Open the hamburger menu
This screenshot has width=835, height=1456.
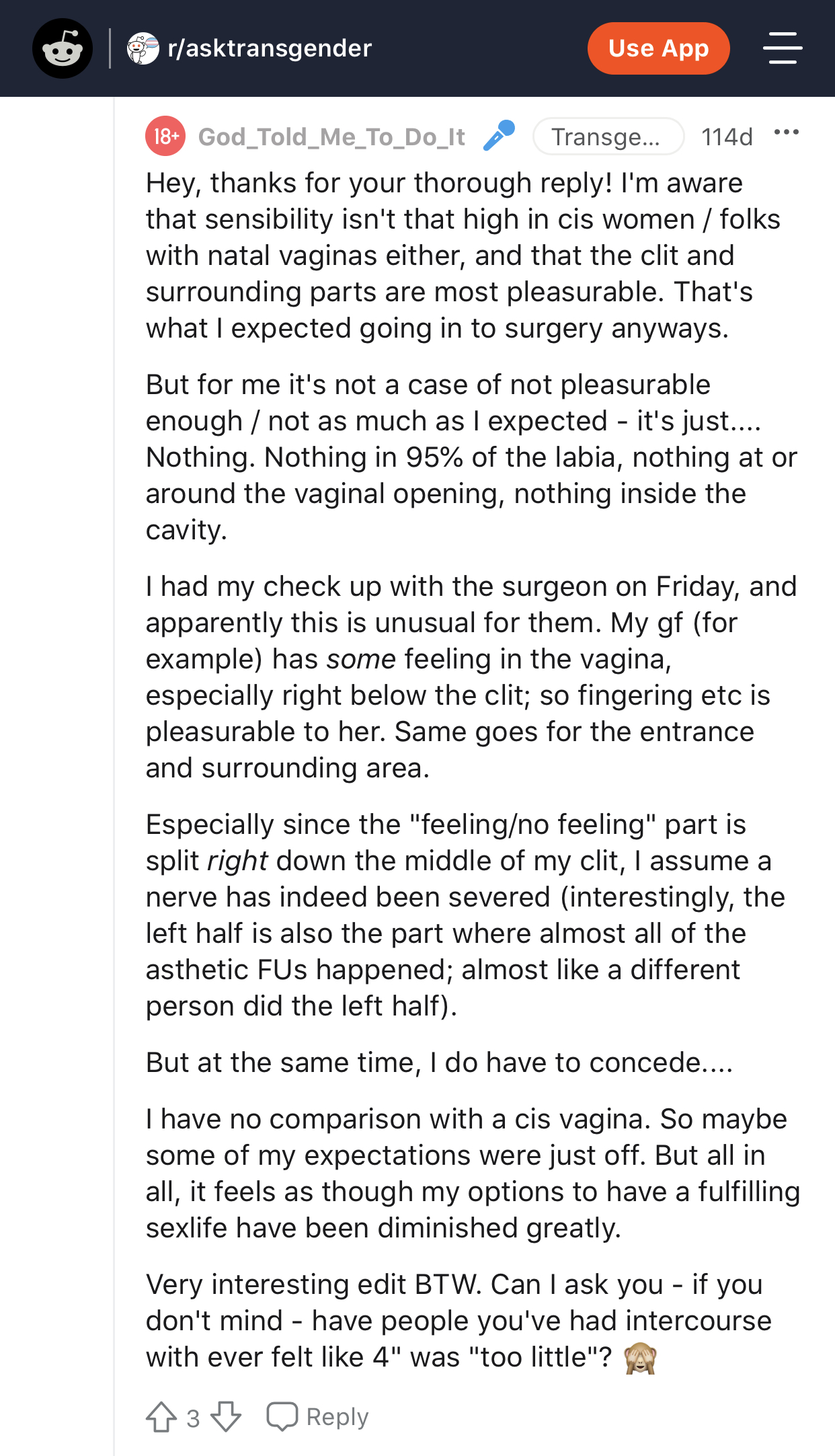[783, 48]
